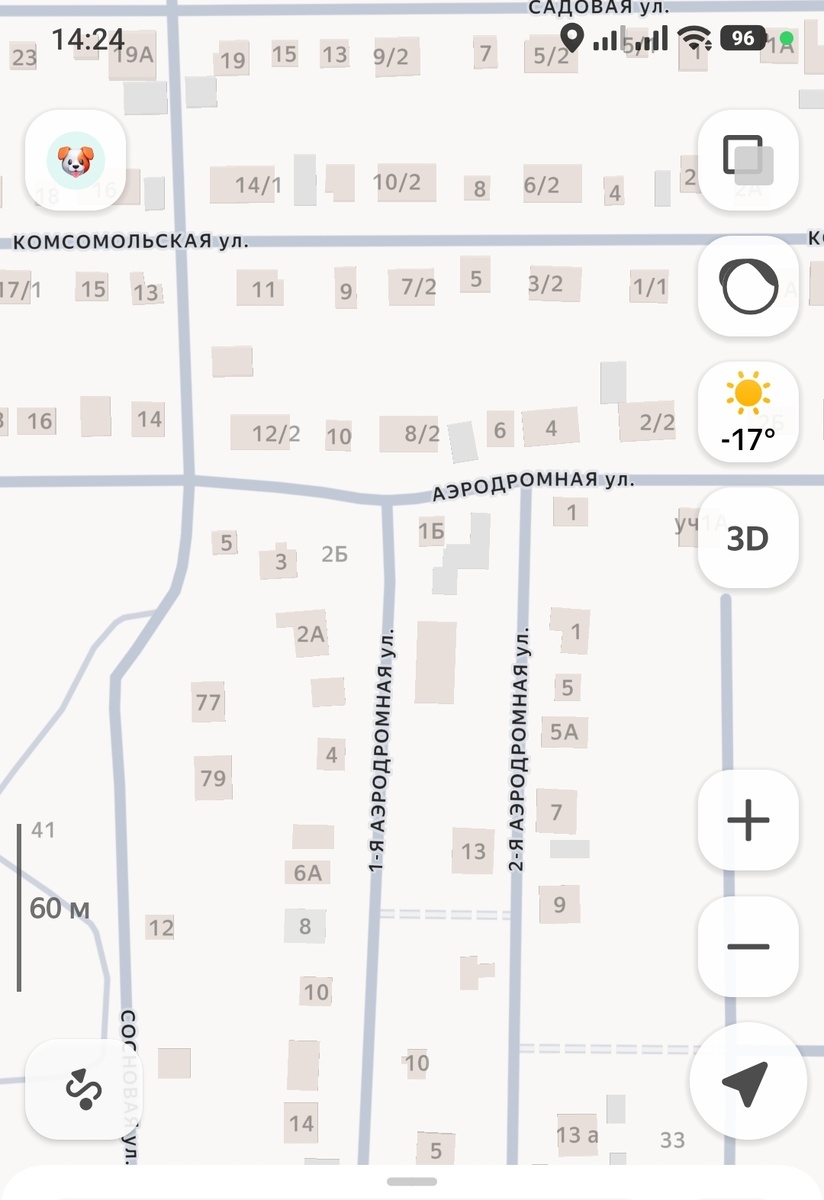
Task: Tap the Комсомольская улица street name
Action: coord(132,242)
